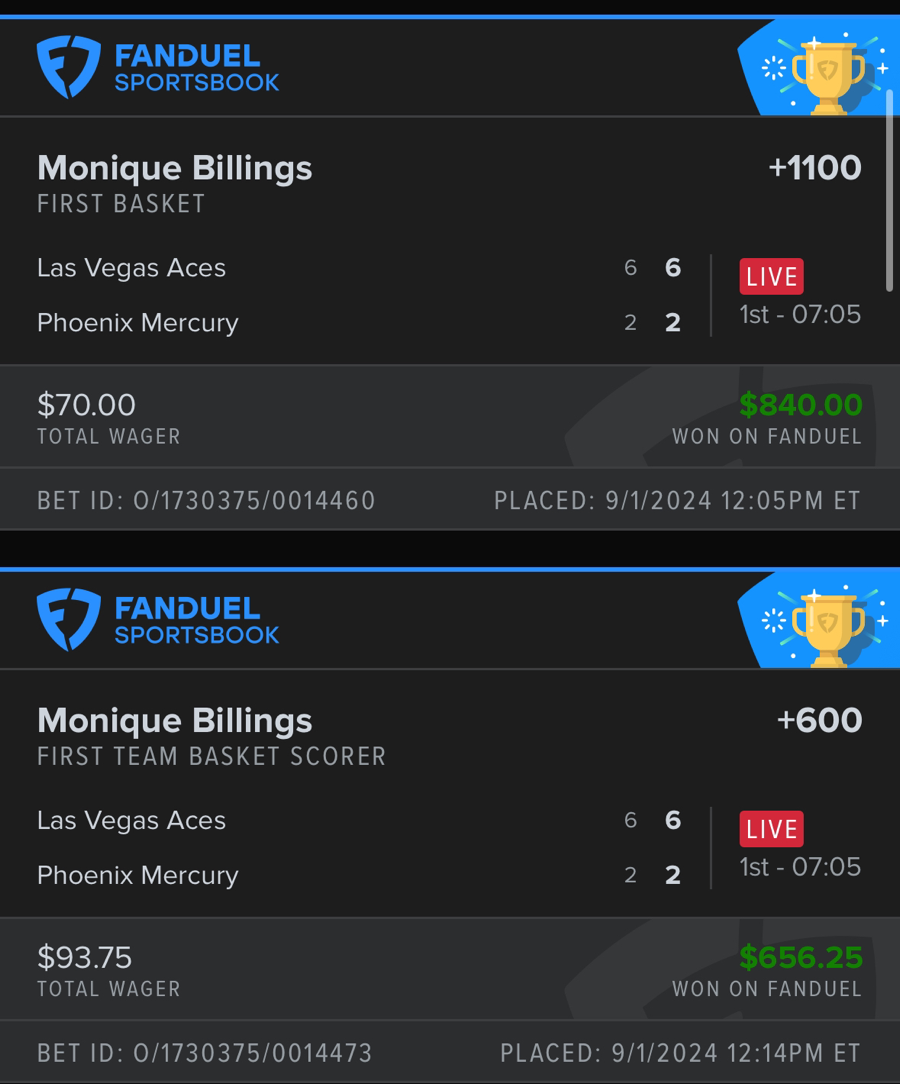Image resolution: width=900 pixels, height=1084 pixels.
Task: Select Las Vegas Aces in the first bet
Action: 131,268
